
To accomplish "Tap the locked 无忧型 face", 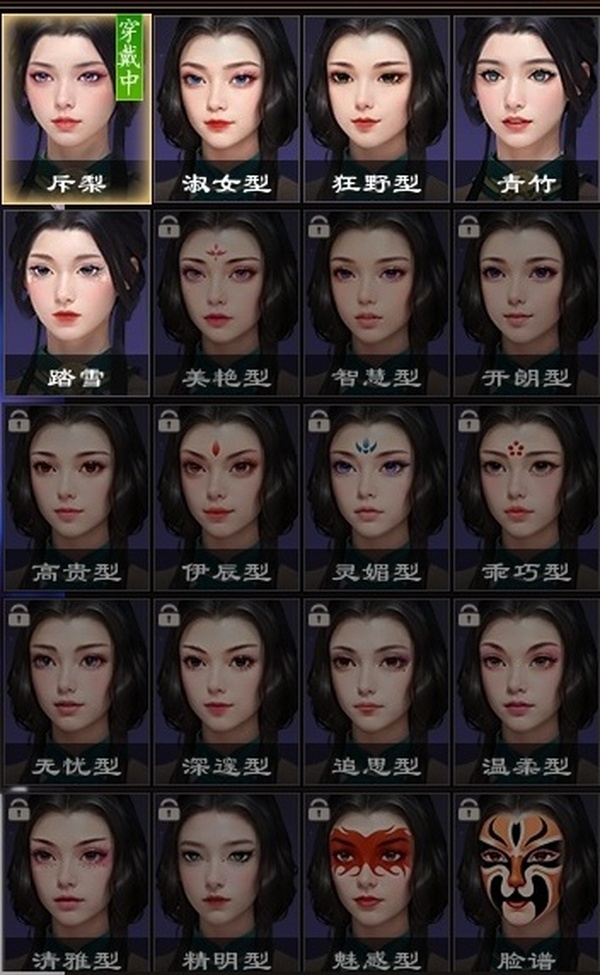I will click(x=76, y=690).
